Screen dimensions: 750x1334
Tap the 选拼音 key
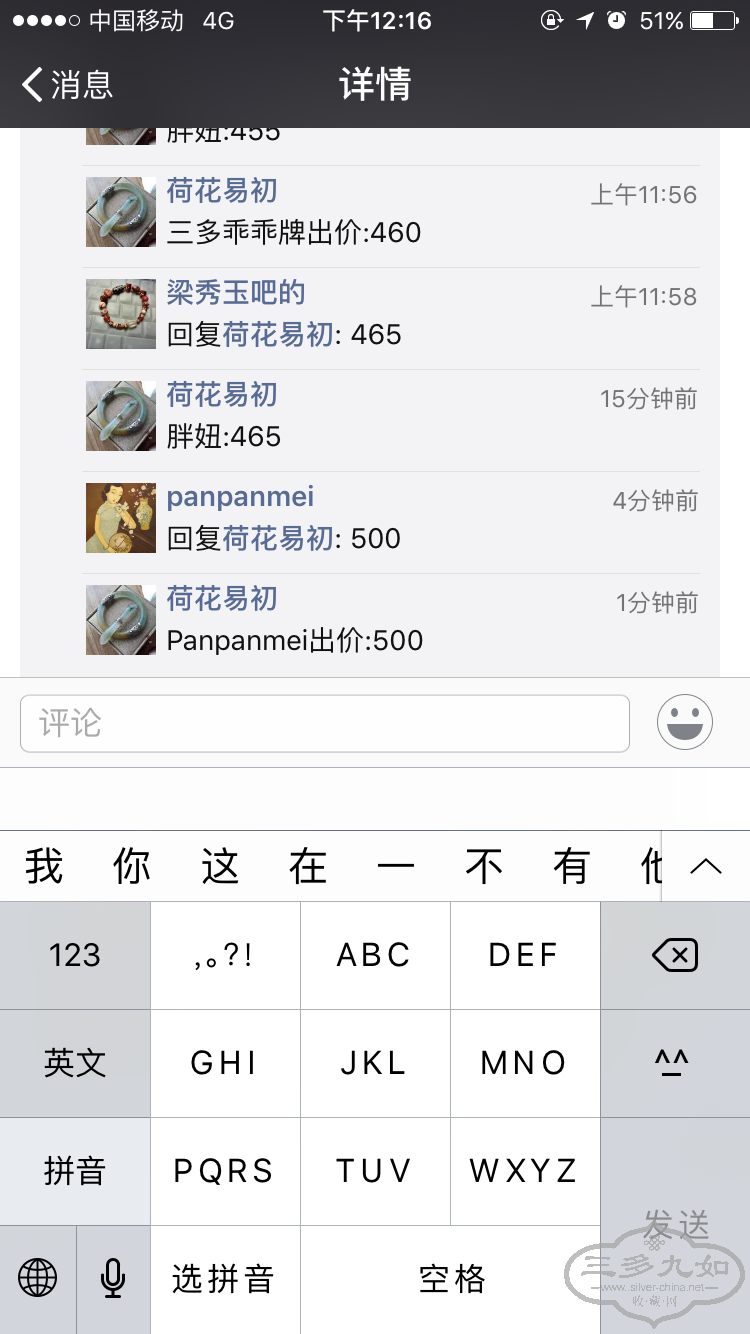(x=225, y=1279)
